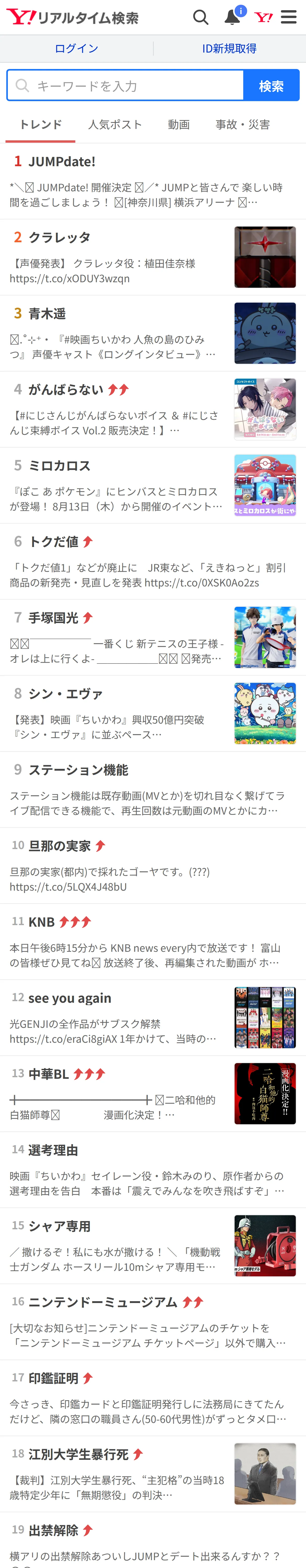The height and width of the screenshot is (1568, 306).
Task: Switch to the 動画 tab
Action: click(x=179, y=125)
